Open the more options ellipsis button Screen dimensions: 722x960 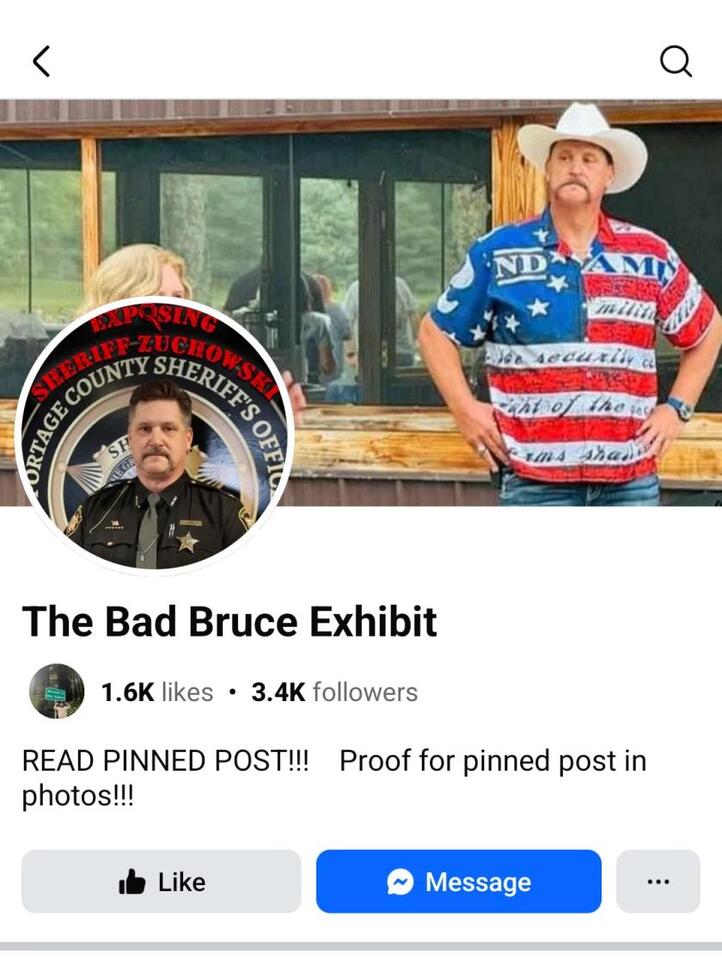[657, 881]
